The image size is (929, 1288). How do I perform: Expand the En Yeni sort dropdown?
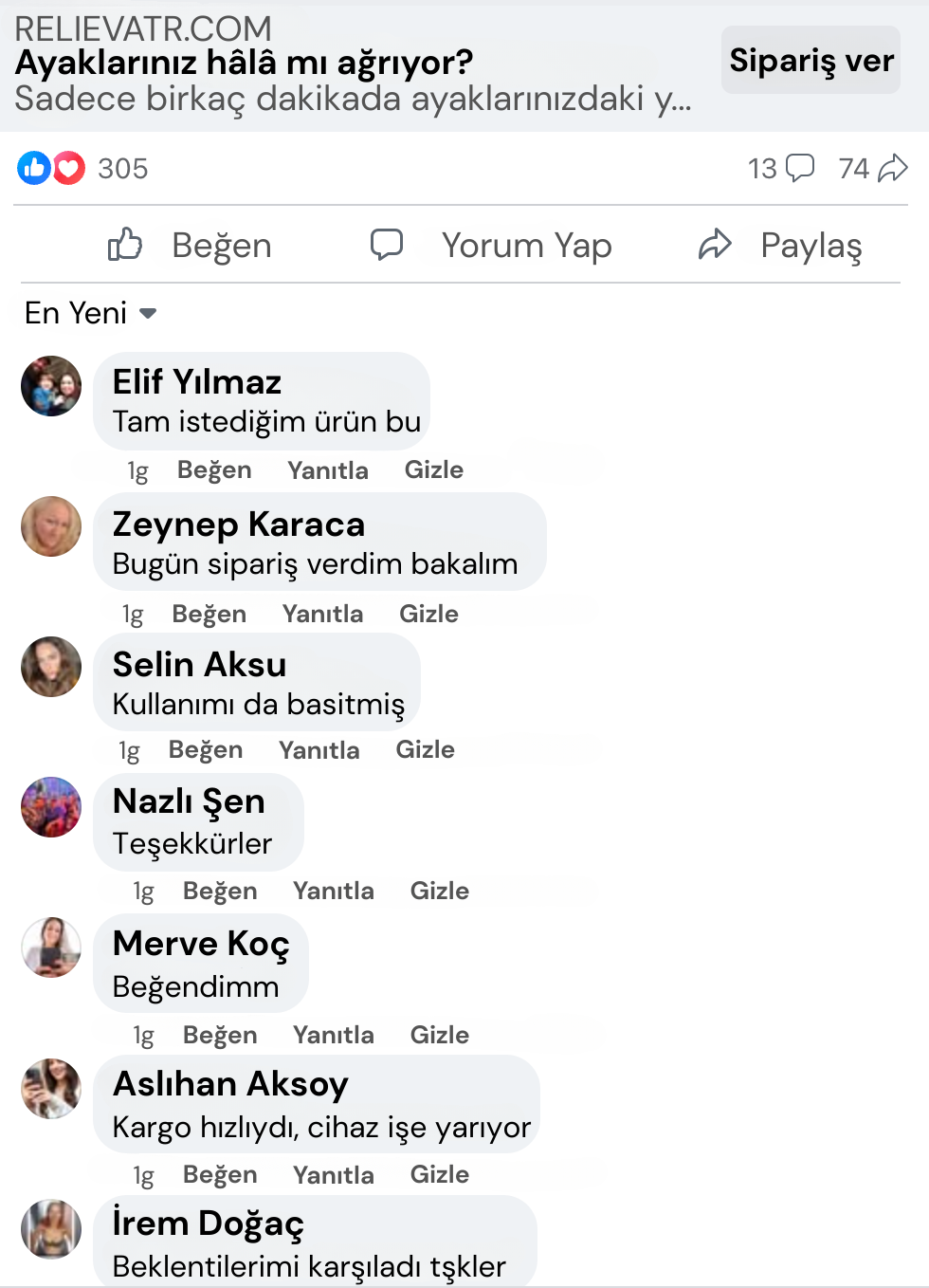91,313
